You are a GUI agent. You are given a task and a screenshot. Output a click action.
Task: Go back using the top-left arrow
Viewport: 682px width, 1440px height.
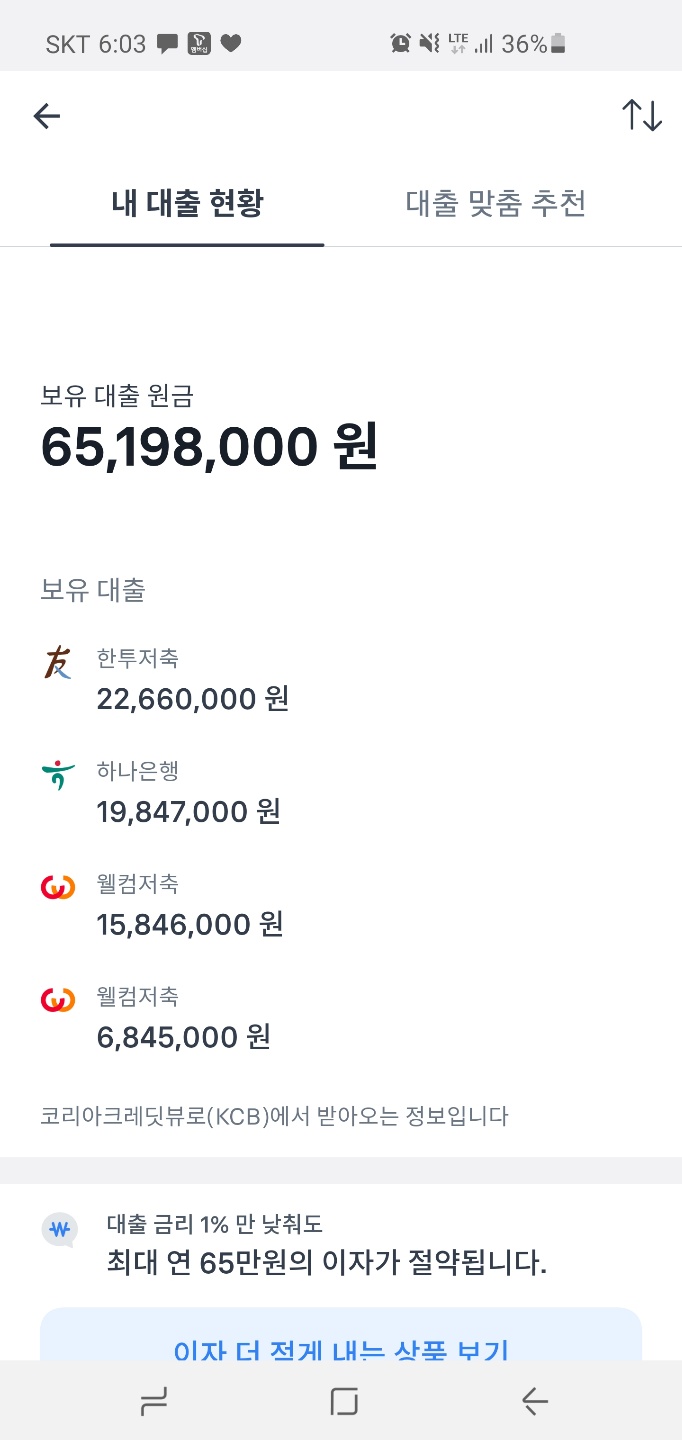(47, 116)
